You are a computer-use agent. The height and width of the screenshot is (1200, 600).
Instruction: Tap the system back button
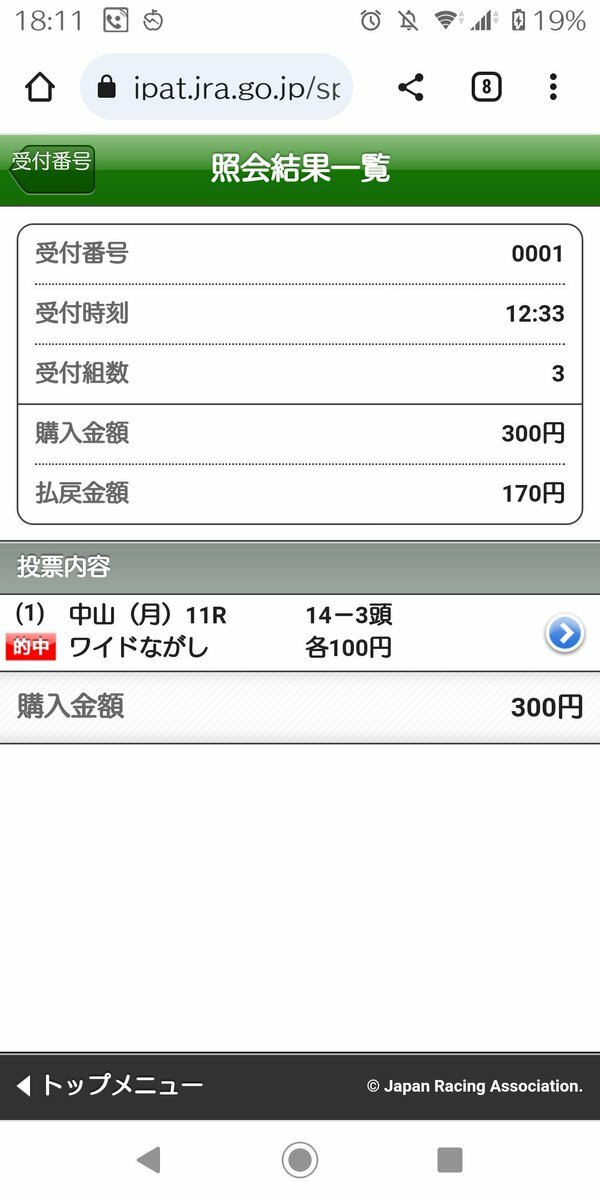tap(149, 1159)
